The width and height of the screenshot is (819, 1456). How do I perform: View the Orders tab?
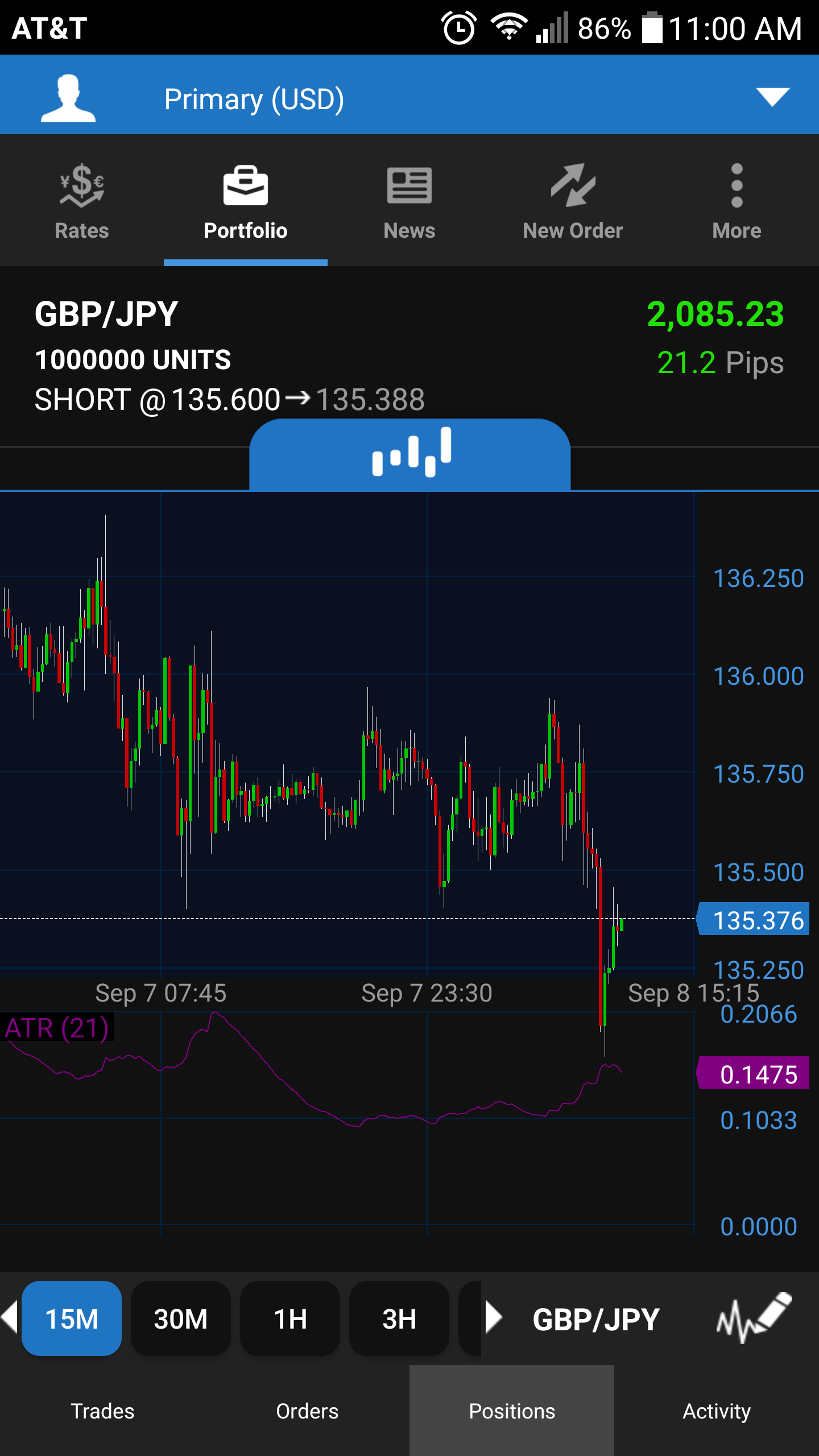[x=307, y=1411]
